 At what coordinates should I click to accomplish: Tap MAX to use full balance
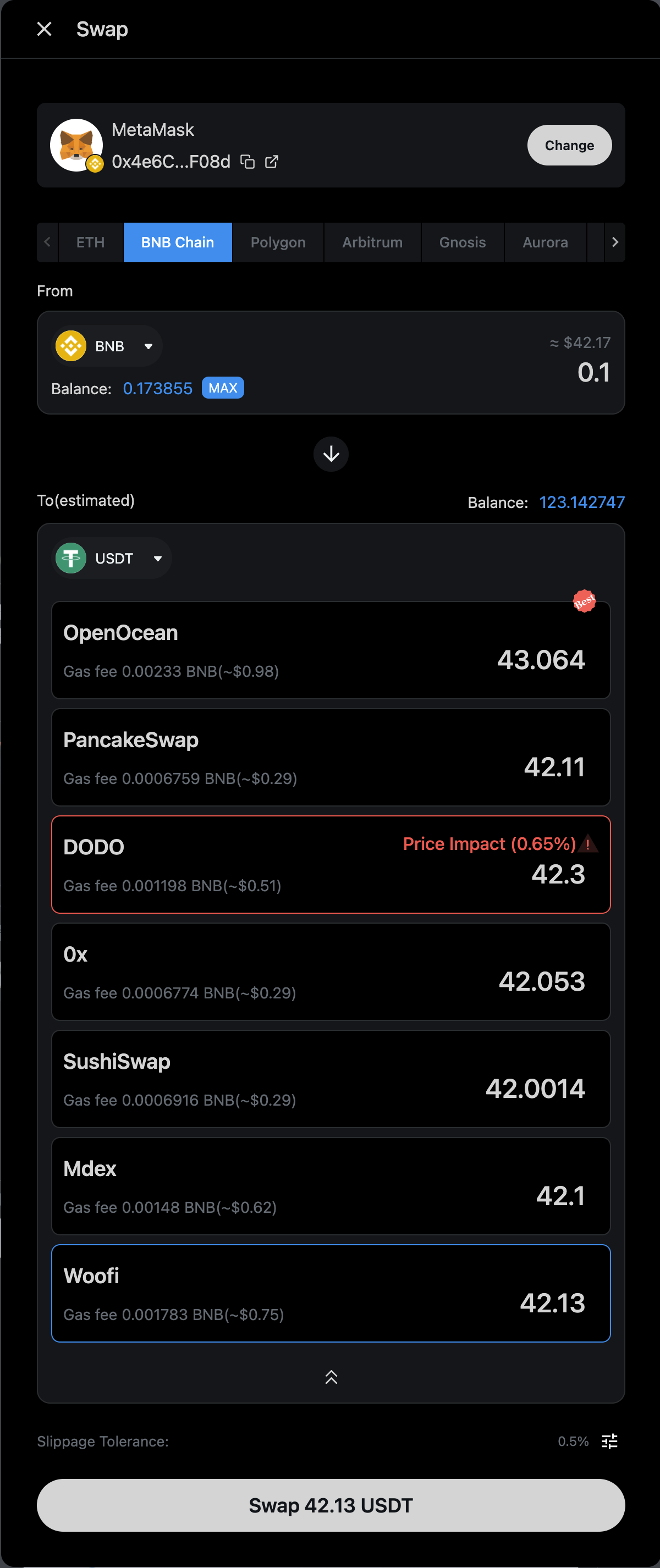223,388
